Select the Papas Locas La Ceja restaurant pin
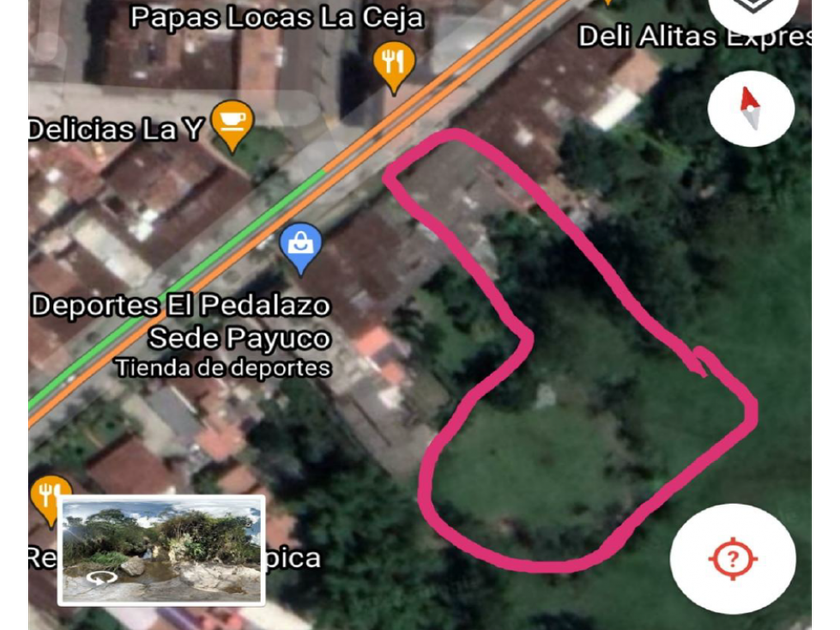Image resolution: width=840 pixels, height=630 pixels. click(x=394, y=63)
